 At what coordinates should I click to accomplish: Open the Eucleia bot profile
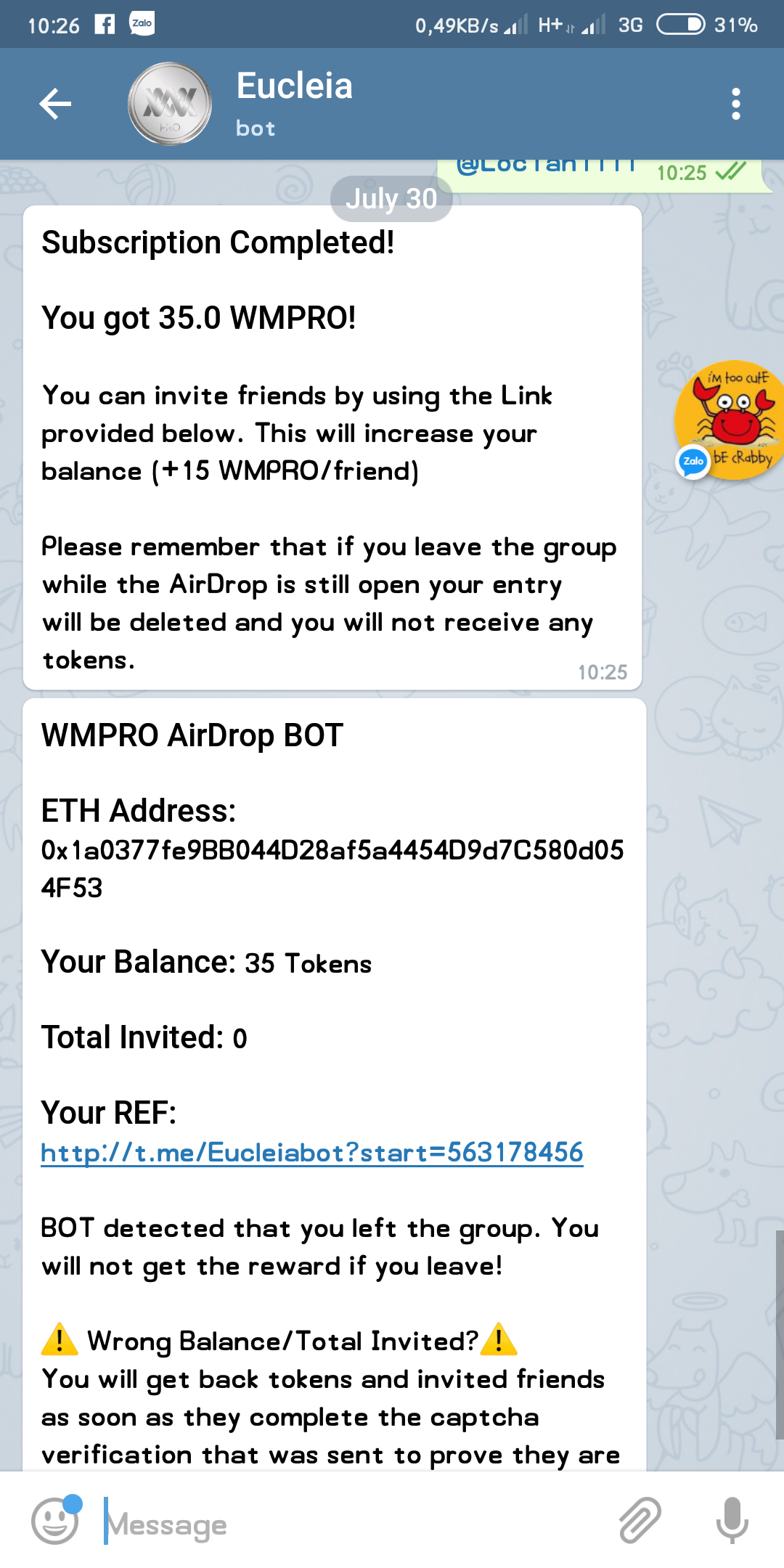pyautogui.click(x=294, y=103)
